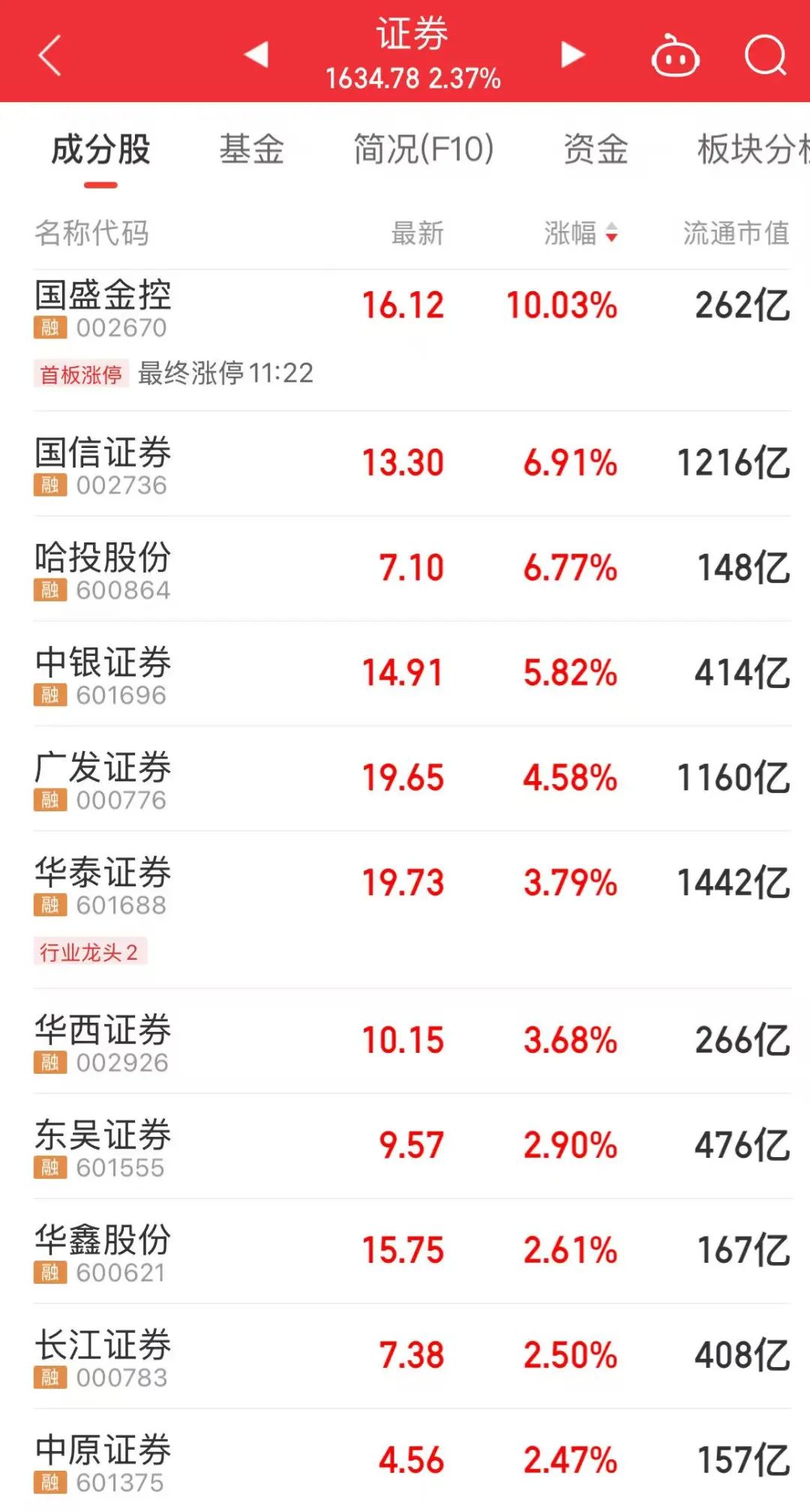The height and width of the screenshot is (1512, 810).
Task: Open the 哈投股份 stock row
Action: click(x=412, y=568)
